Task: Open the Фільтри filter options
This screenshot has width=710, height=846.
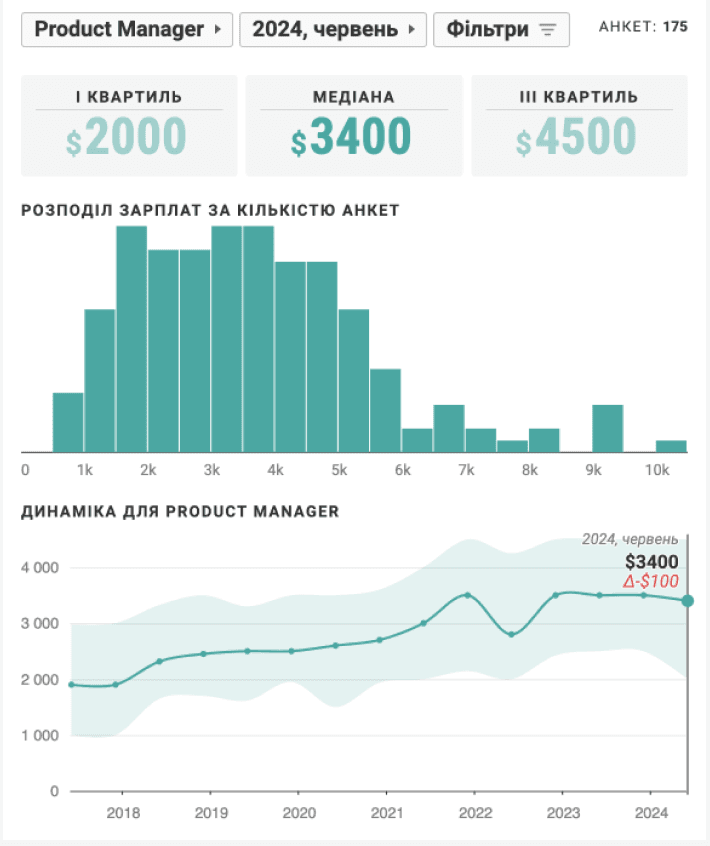Action: pyautogui.click(x=501, y=30)
